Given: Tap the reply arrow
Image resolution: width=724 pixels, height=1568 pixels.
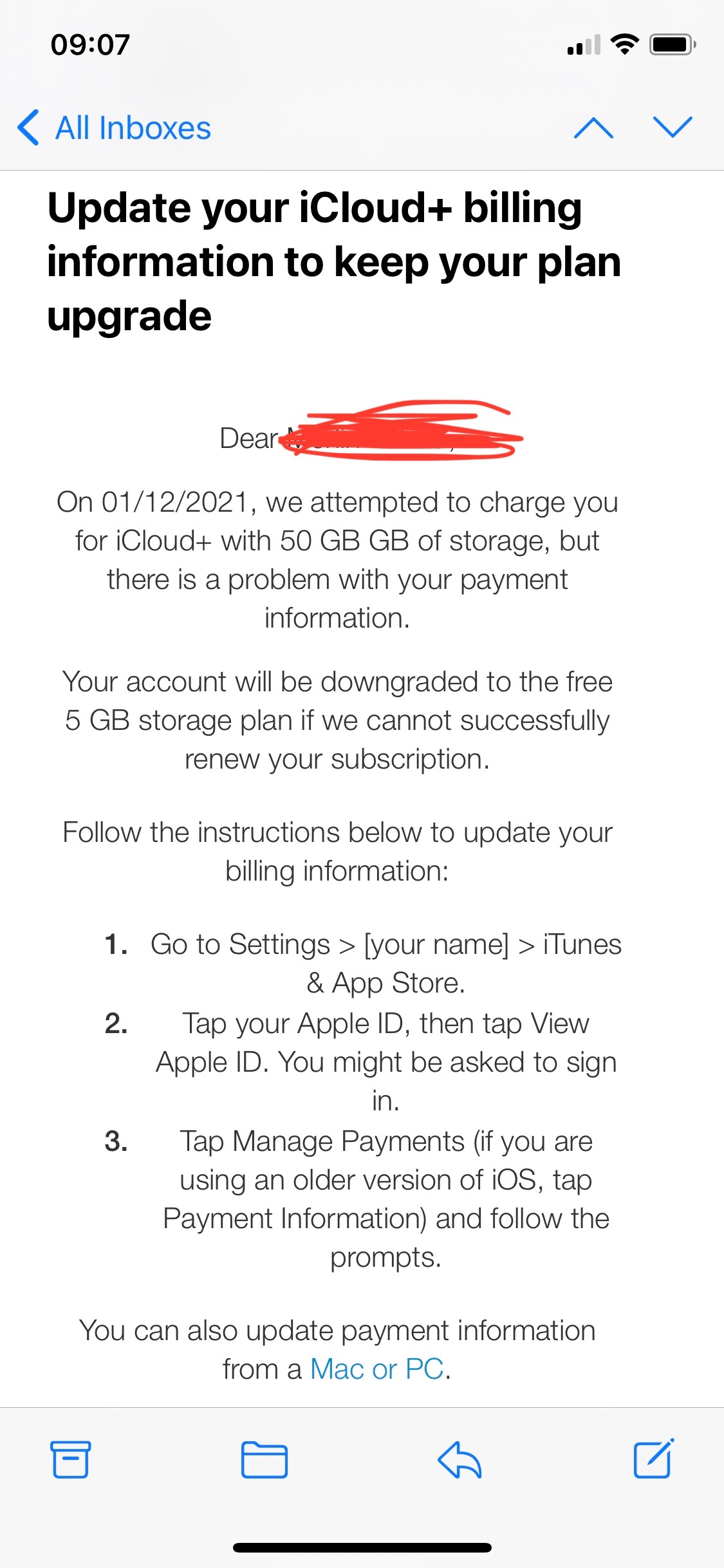Looking at the screenshot, I should (459, 1459).
